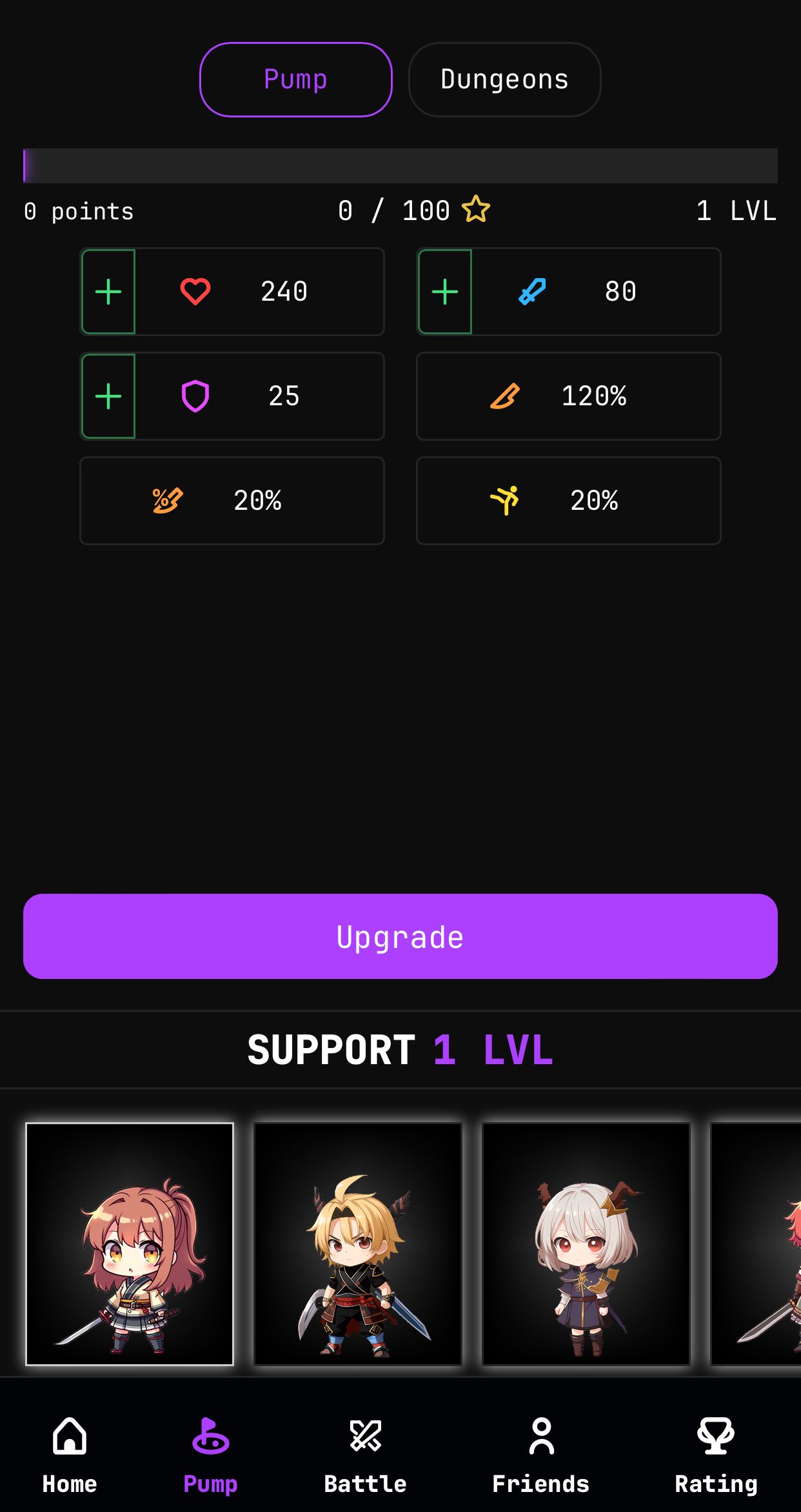Click the plus stepper next to health 240
Image resolution: width=801 pixels, height=1512 pixels.
[x=108, y=292]
